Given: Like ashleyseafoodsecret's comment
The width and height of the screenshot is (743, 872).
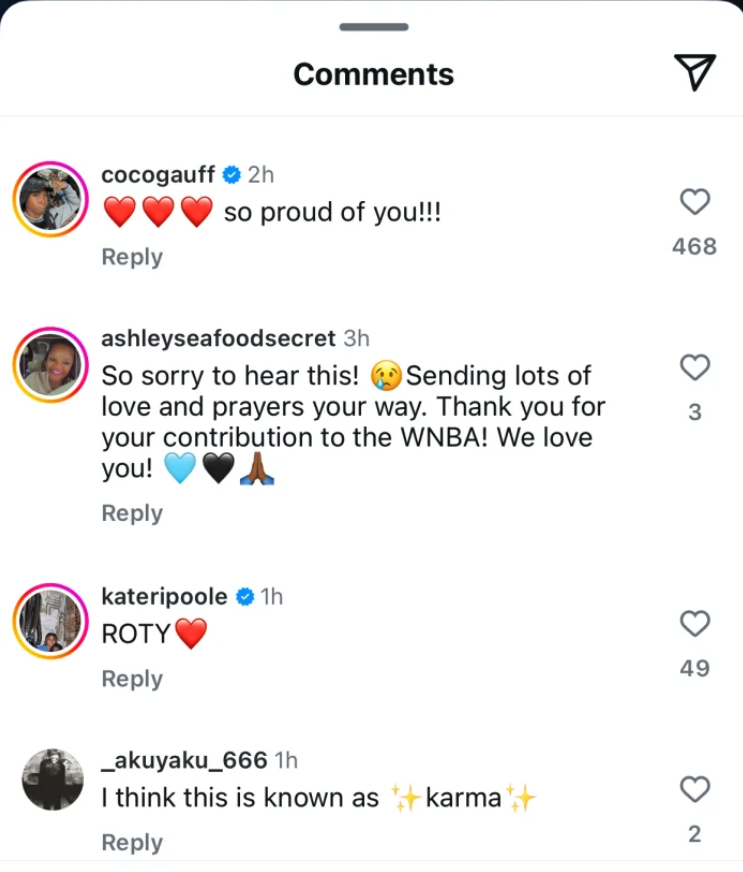Looking at the screenshot, I should [695, 368].
